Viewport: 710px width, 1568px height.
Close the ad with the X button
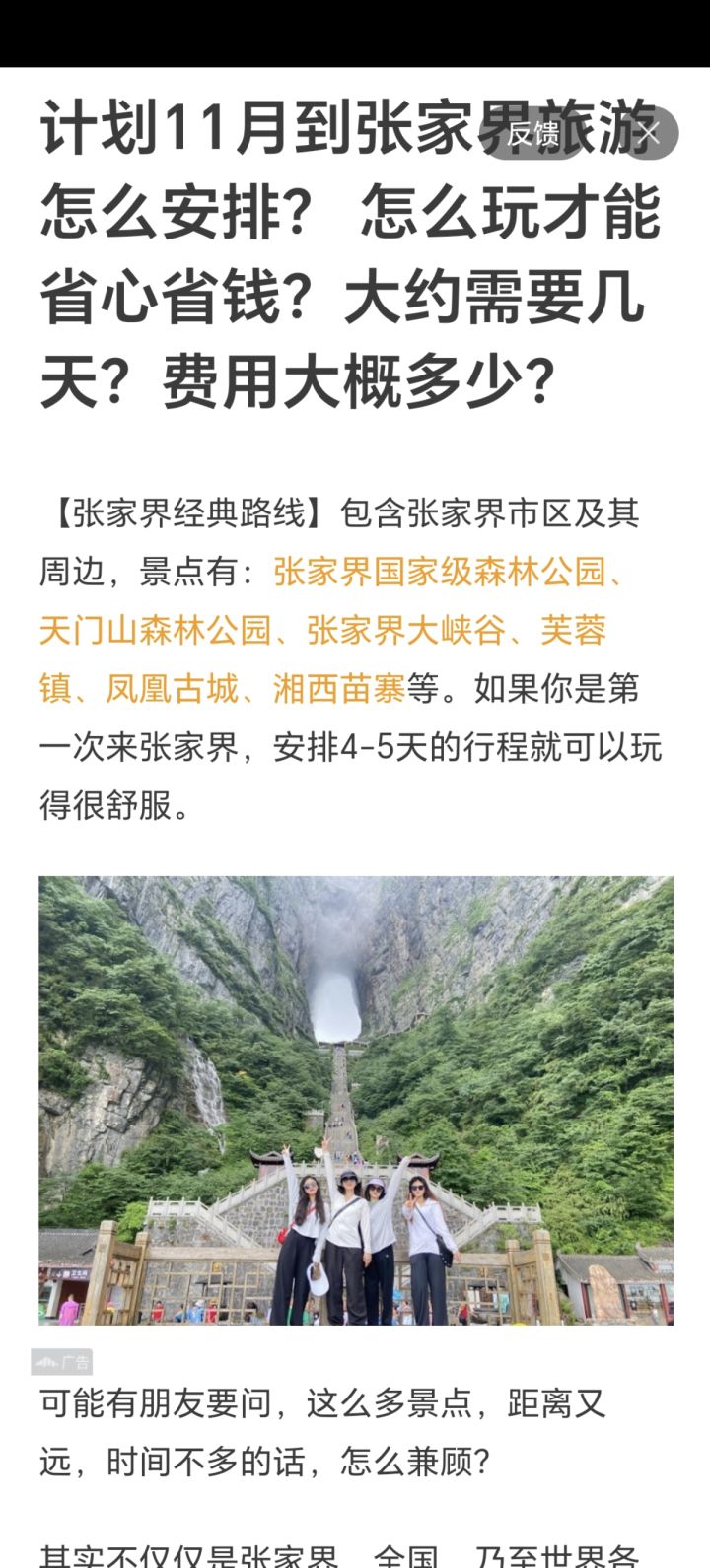click(647, 133)
